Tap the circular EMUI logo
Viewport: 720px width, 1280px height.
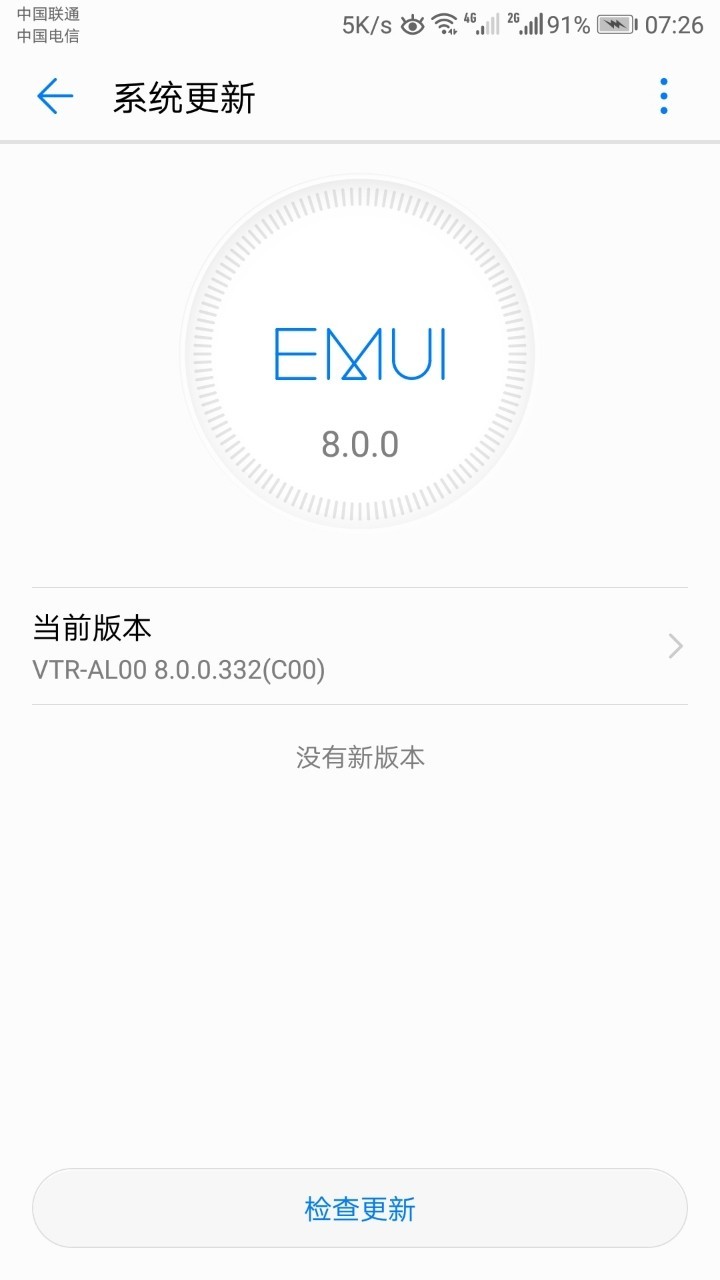pyautogui.click(x=358, y=350)
